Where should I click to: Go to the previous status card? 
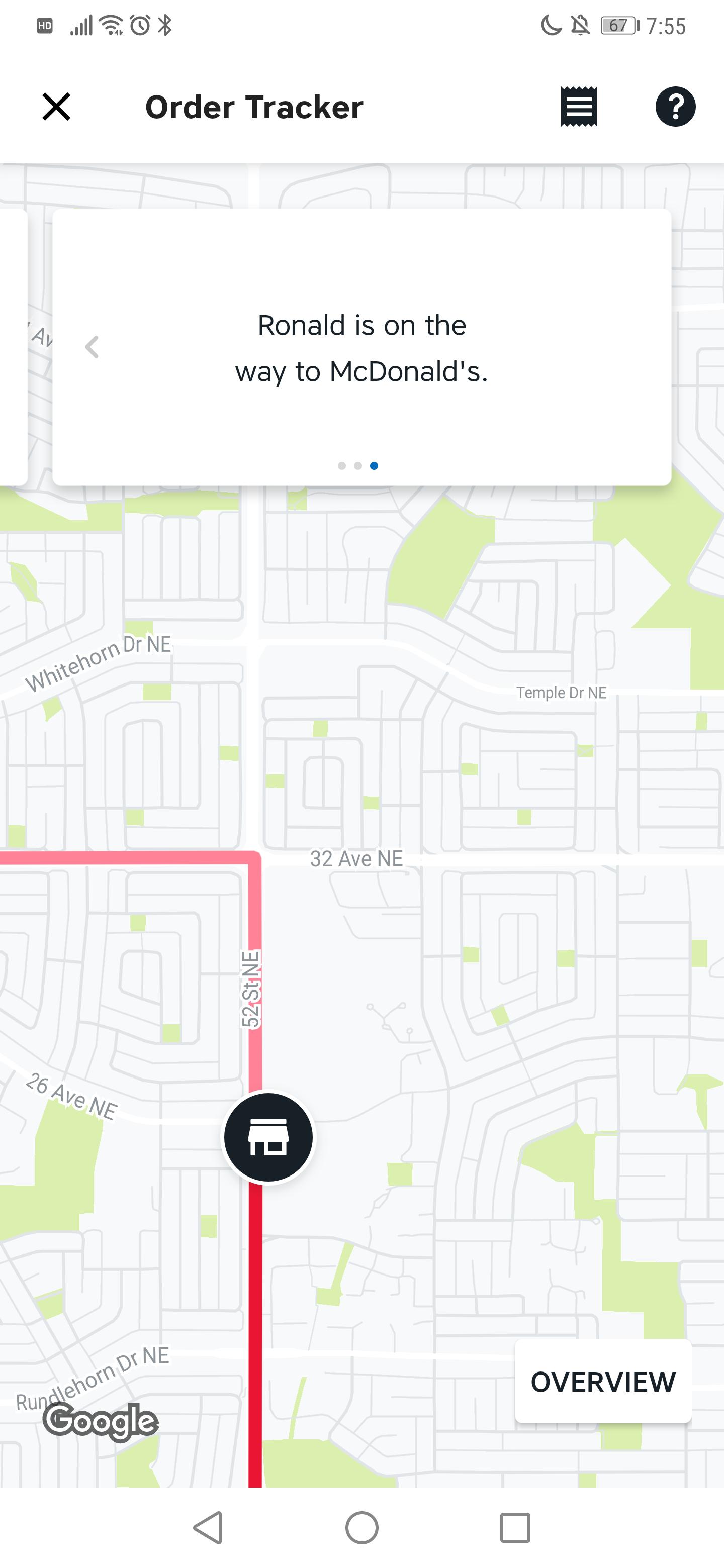pyautogui.click(x=92, y=347)
